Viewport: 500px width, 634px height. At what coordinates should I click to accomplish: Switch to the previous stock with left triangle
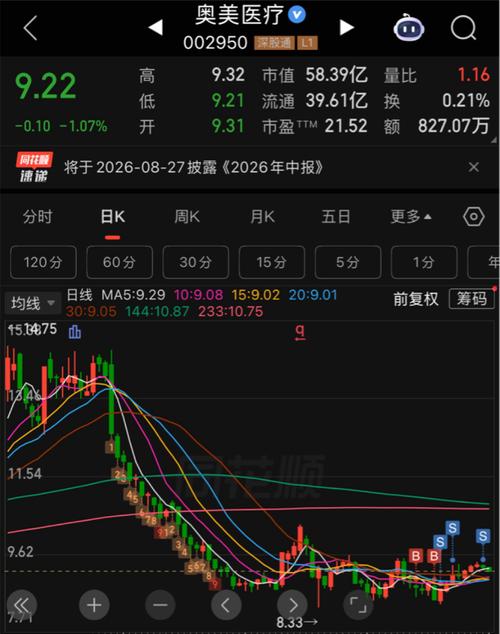[156, 27]
